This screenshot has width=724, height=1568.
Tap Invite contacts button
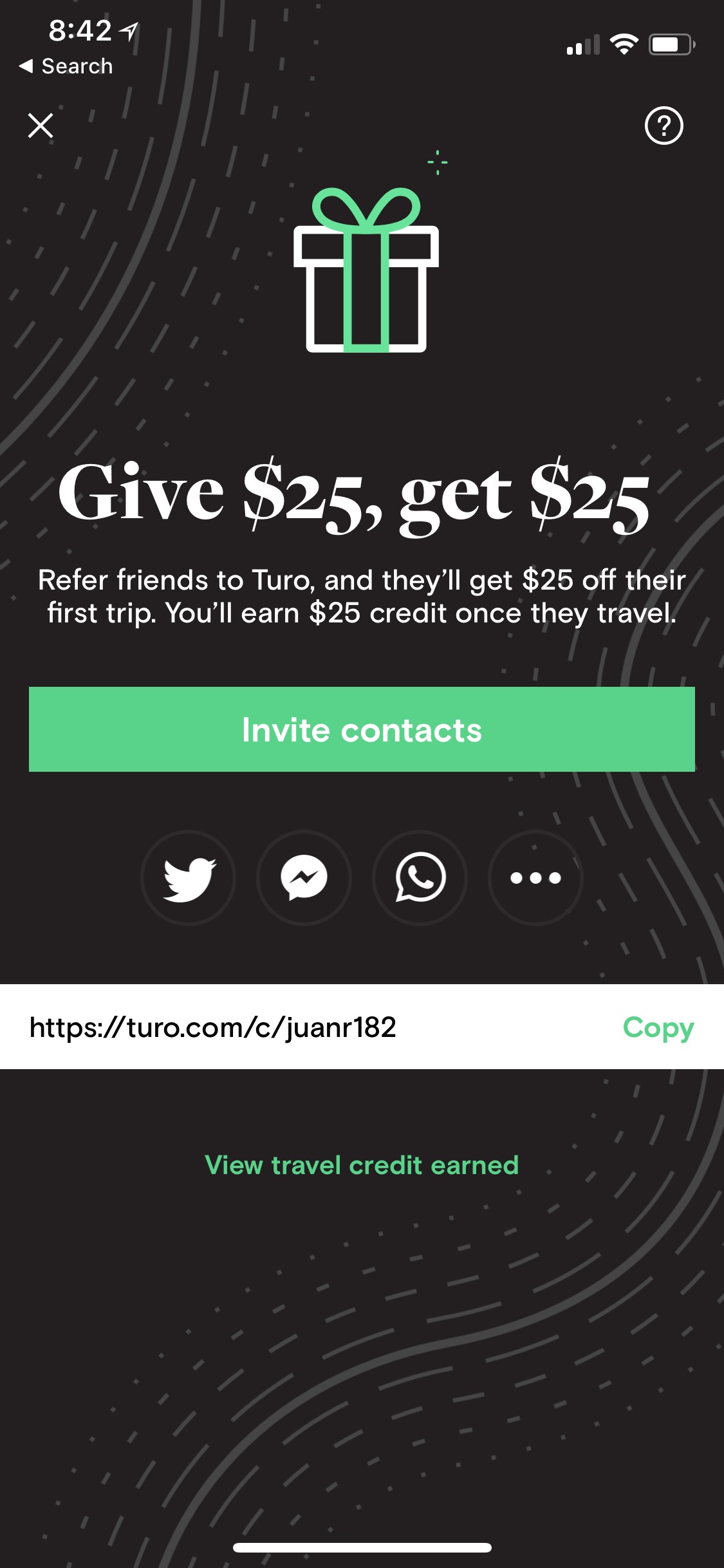click(362, 729)
